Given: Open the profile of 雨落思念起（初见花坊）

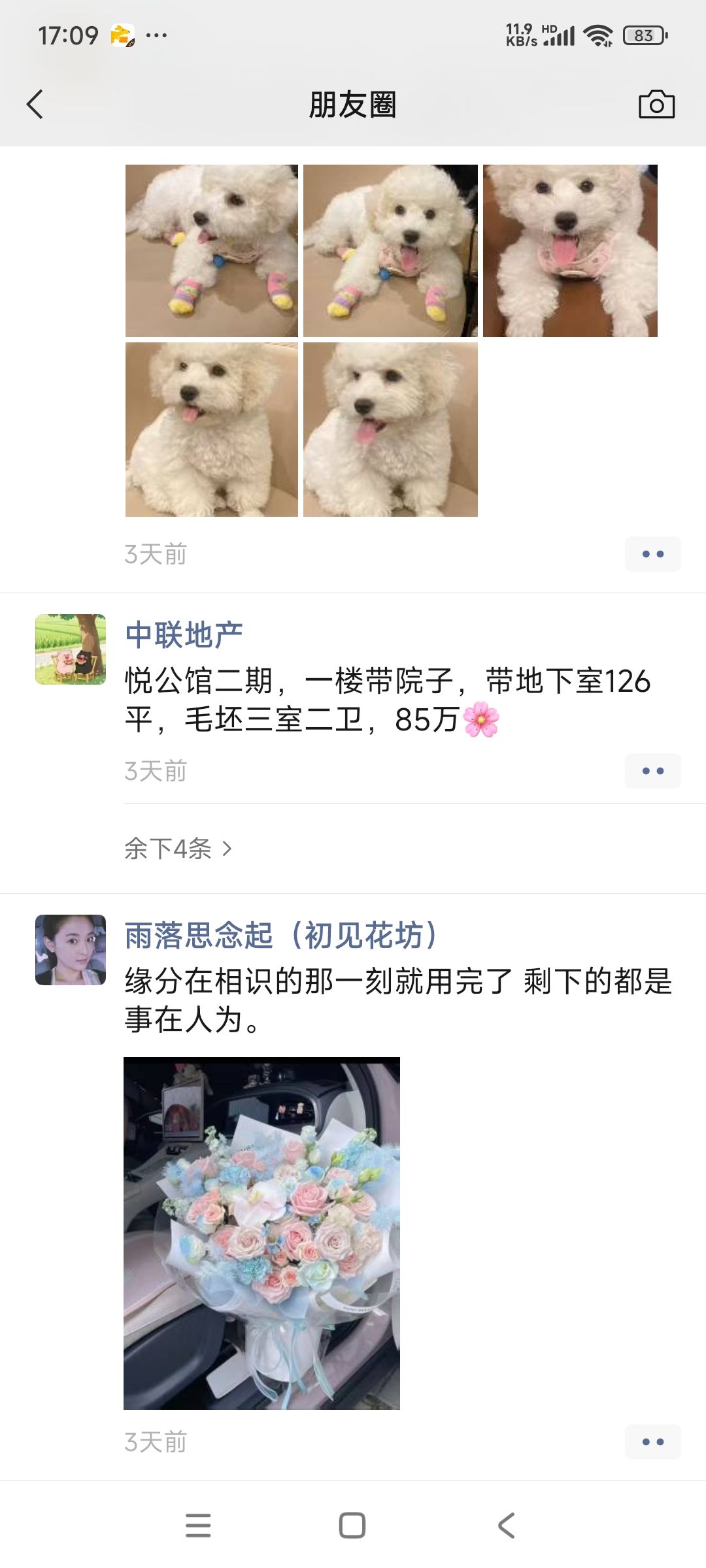Looking at the screenshot, I should click(x=281, y=936).
